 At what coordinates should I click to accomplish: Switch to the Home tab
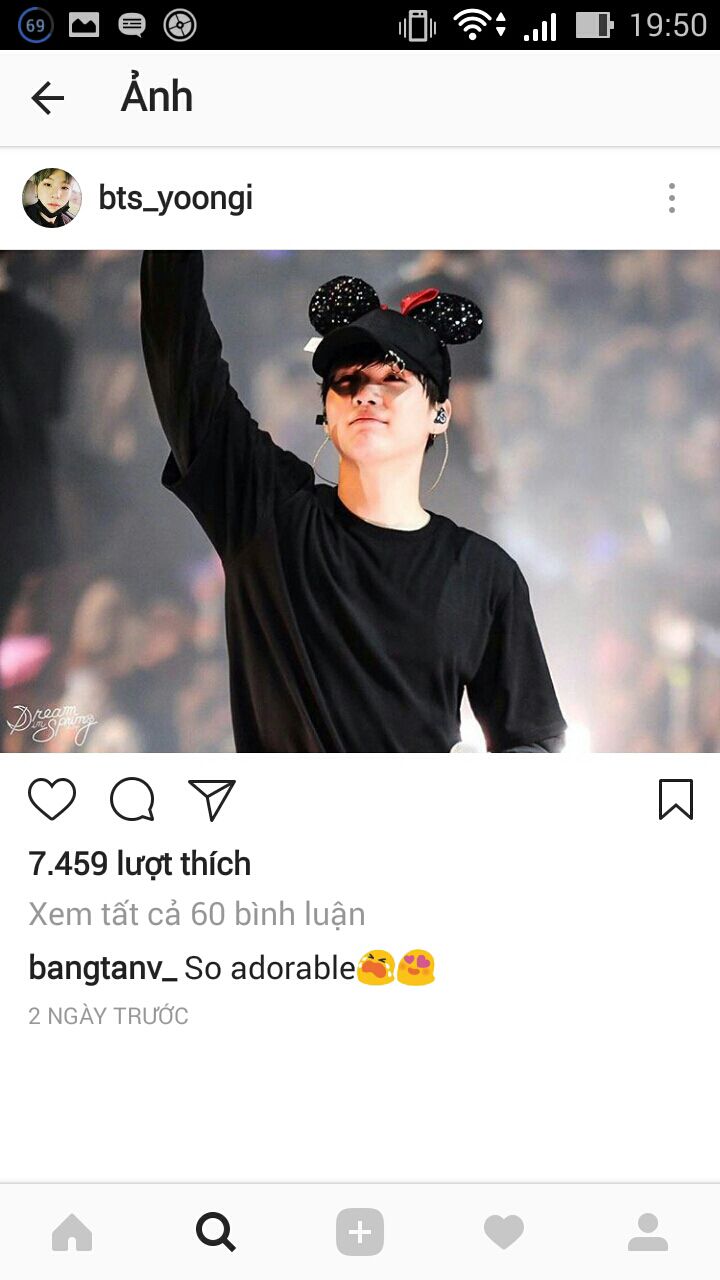72,1232
